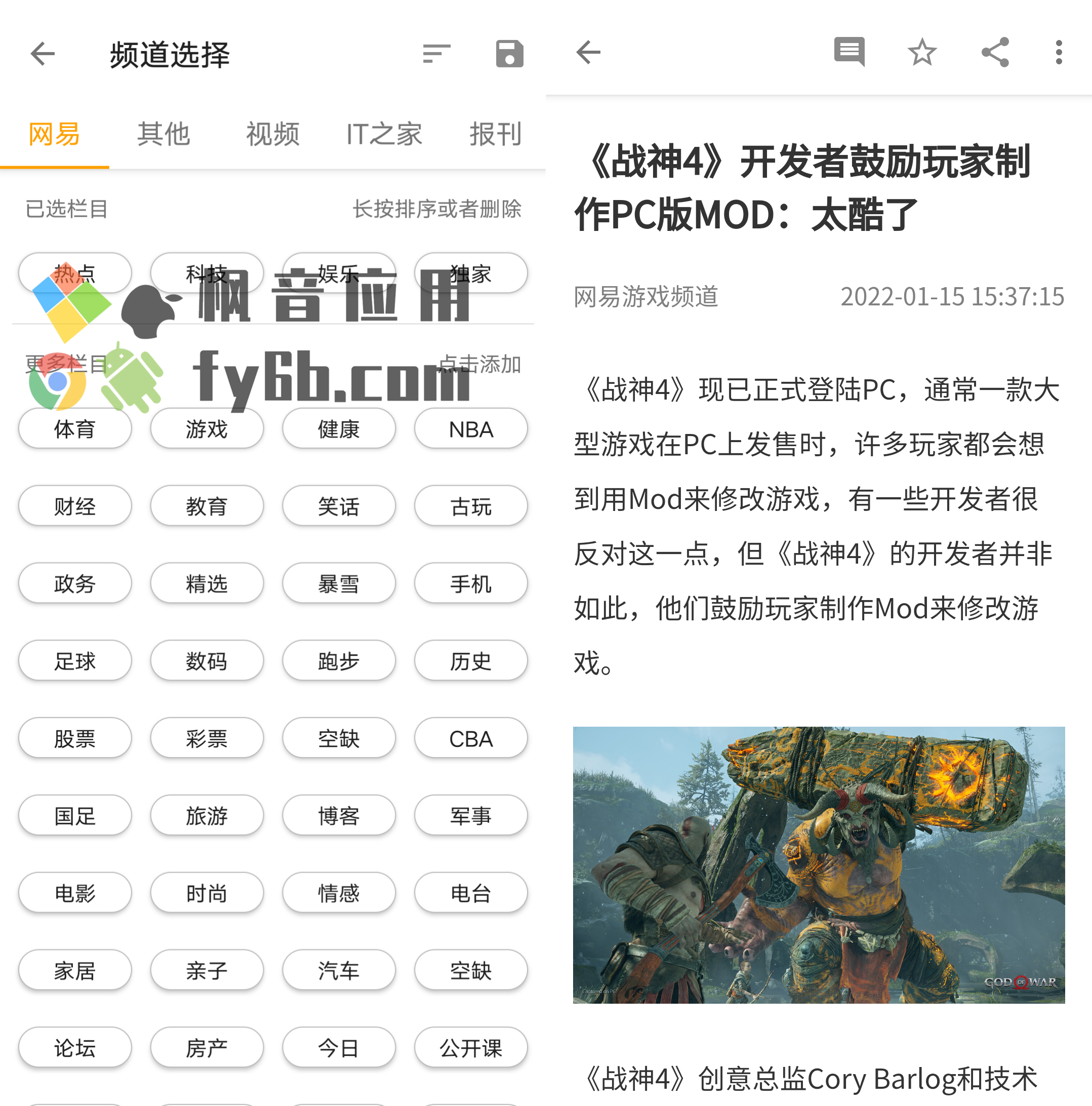Add the 财经 channel
The height and width of the screenshot is (1106, 1092).
point(75,506)
